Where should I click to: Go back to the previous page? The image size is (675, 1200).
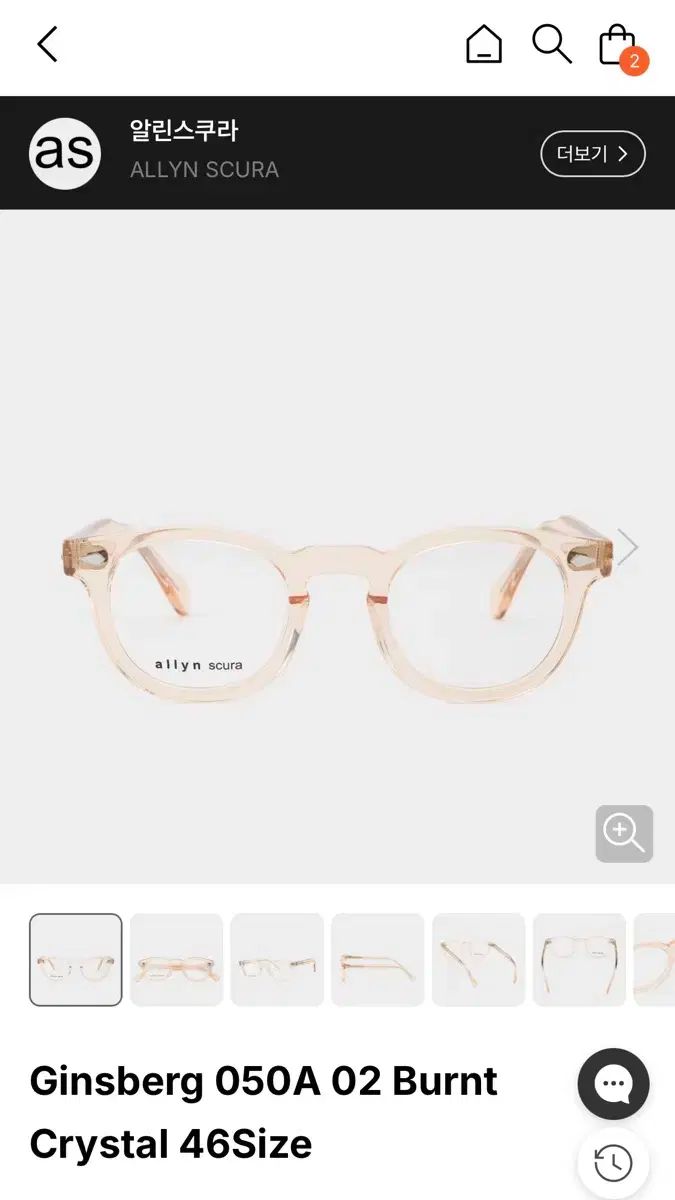click(x=47, y=45)
